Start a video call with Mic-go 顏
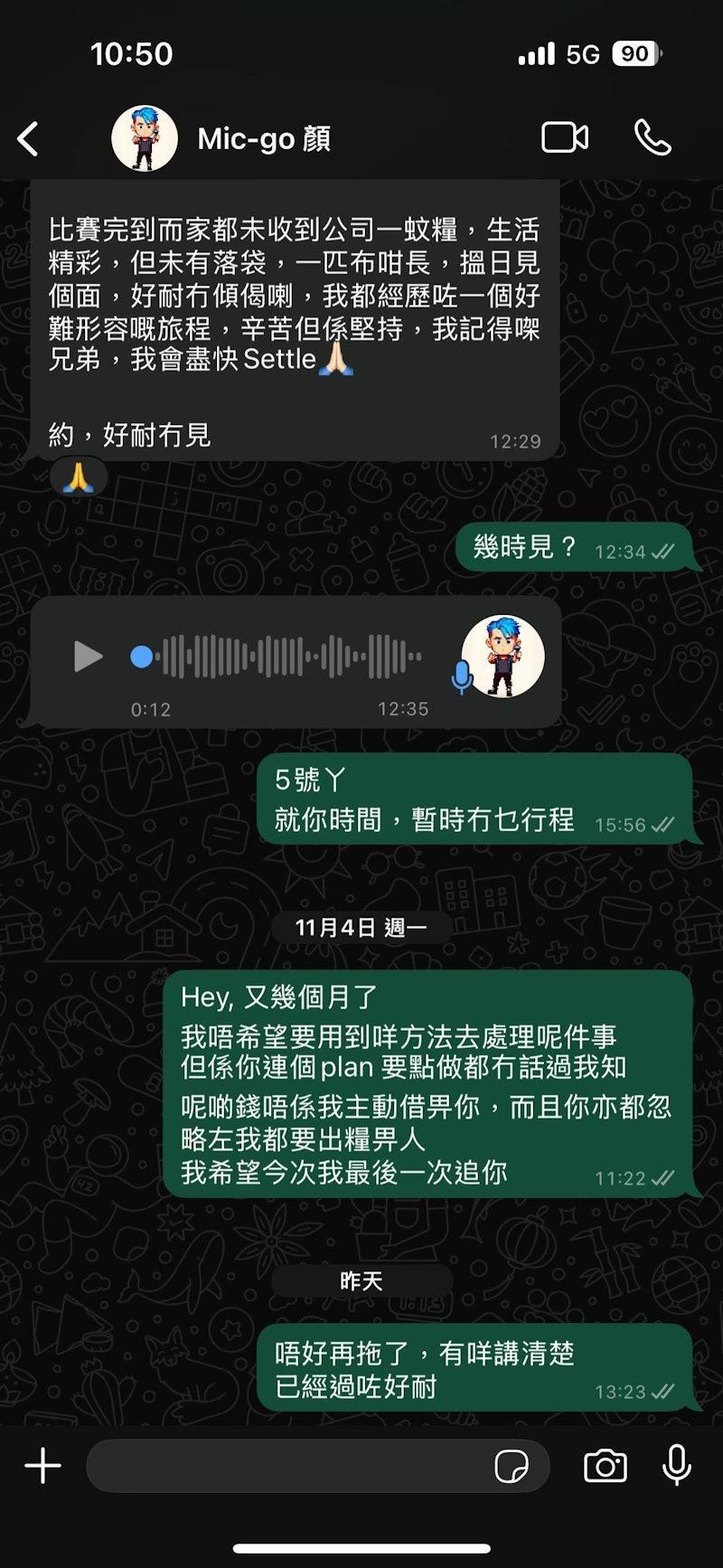723x1568 pixels. [565, 137]
